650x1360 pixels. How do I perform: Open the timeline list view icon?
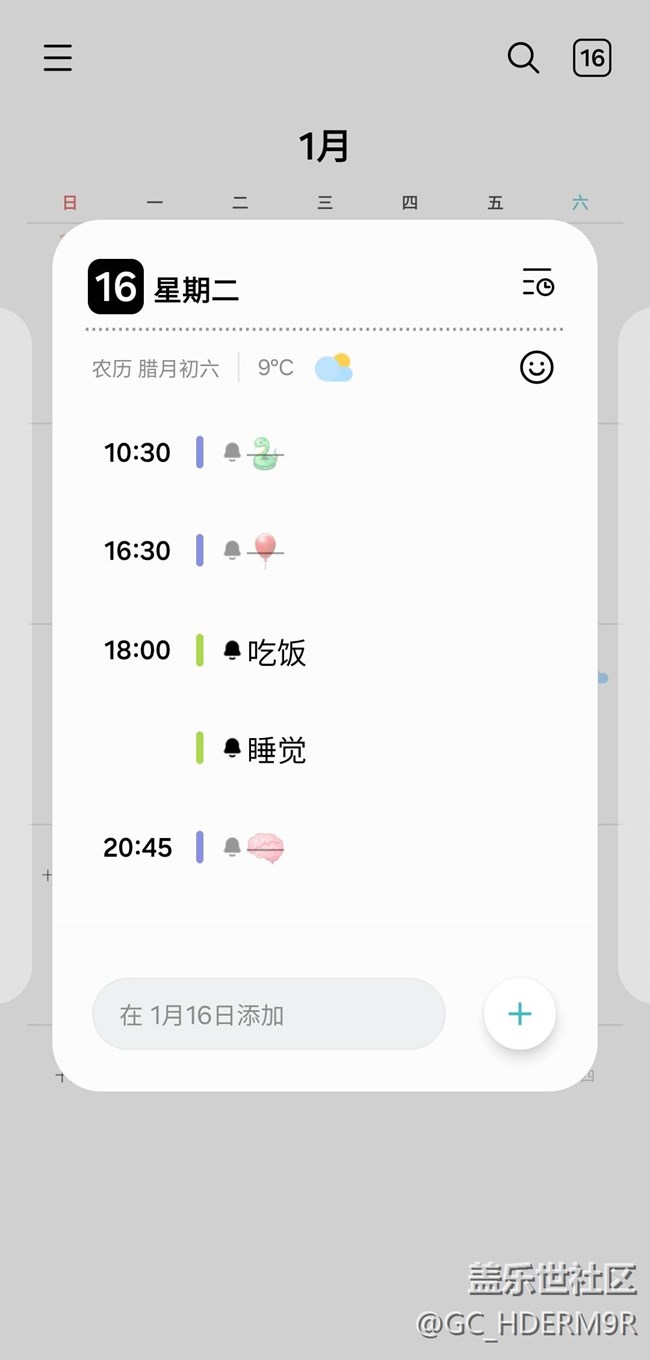(538, 283)
